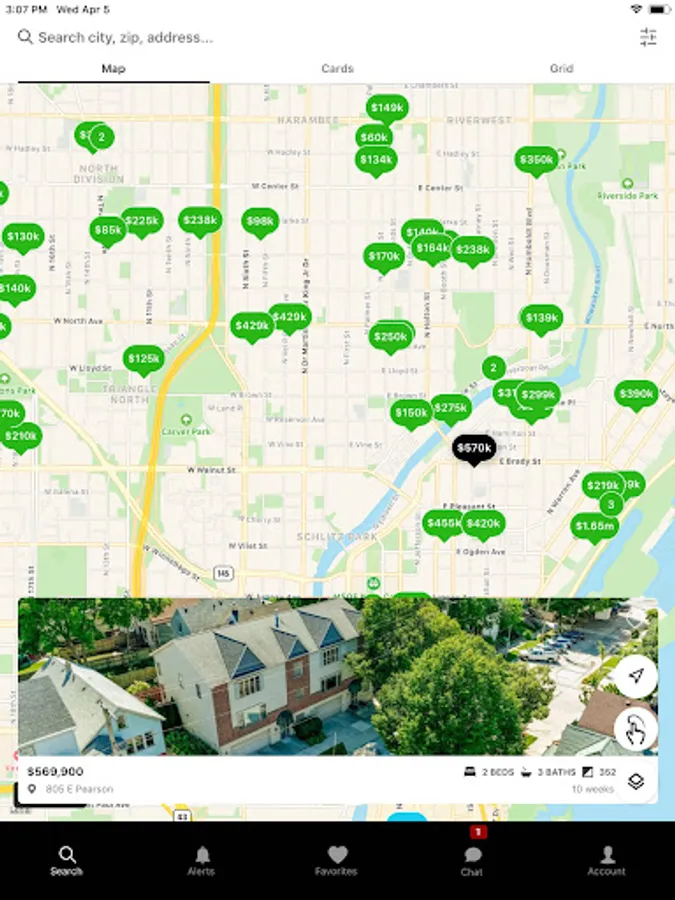The width and height of the screenshot is (675, 900).
Task: Select the $125k map marker
Action: click(144, 358)
